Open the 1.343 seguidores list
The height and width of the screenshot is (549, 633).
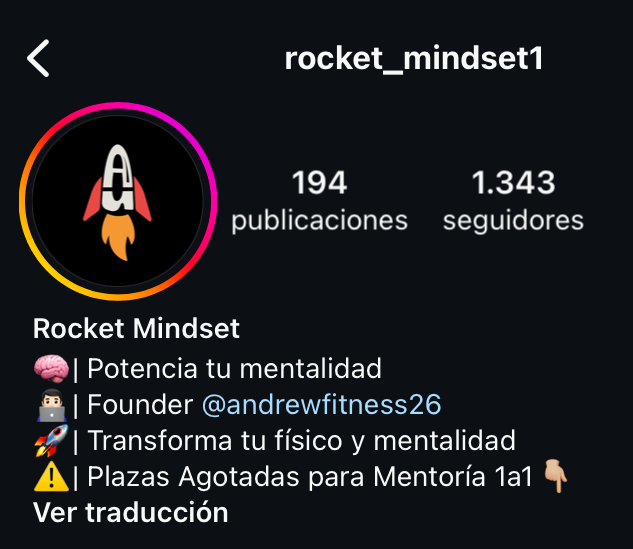(513, 200)
